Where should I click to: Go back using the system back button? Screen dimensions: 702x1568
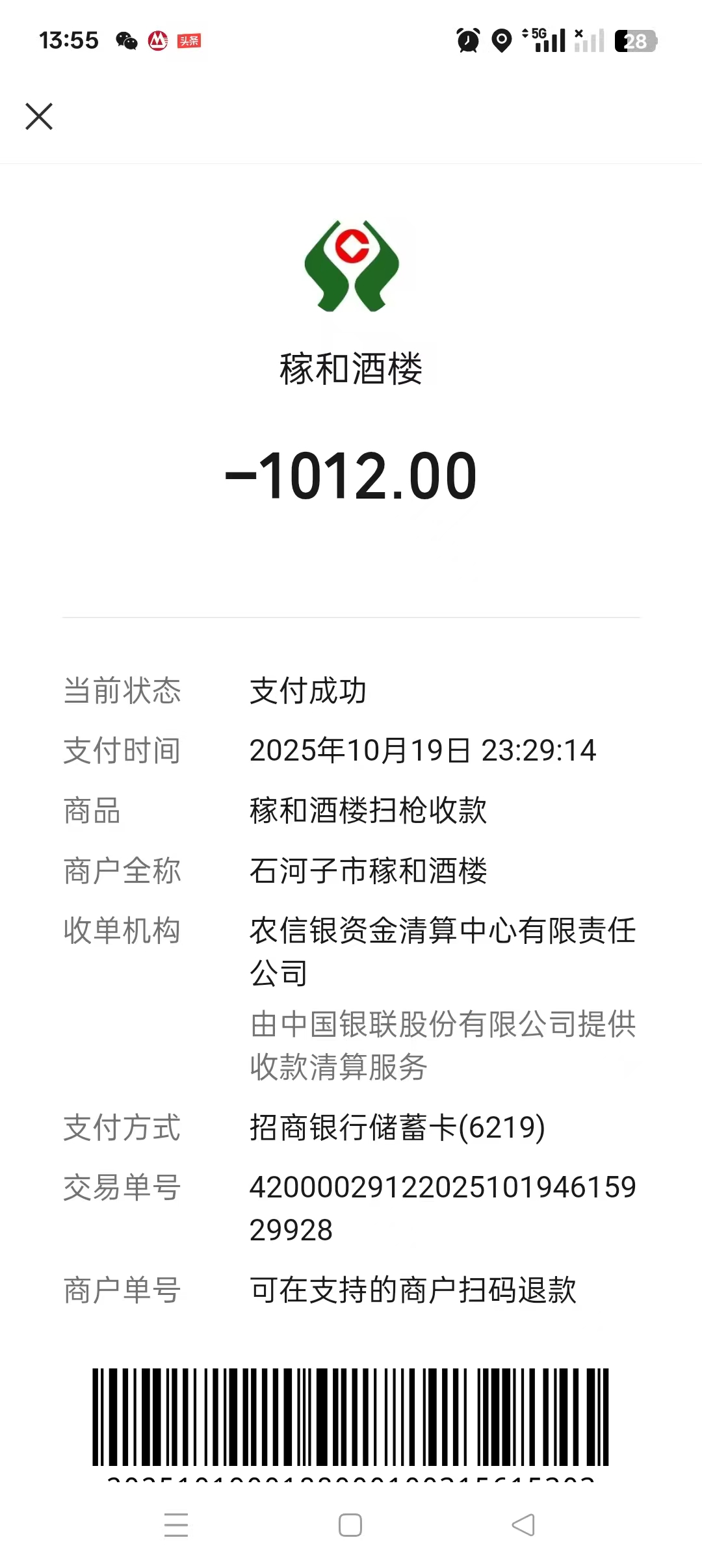point(523,1524)
